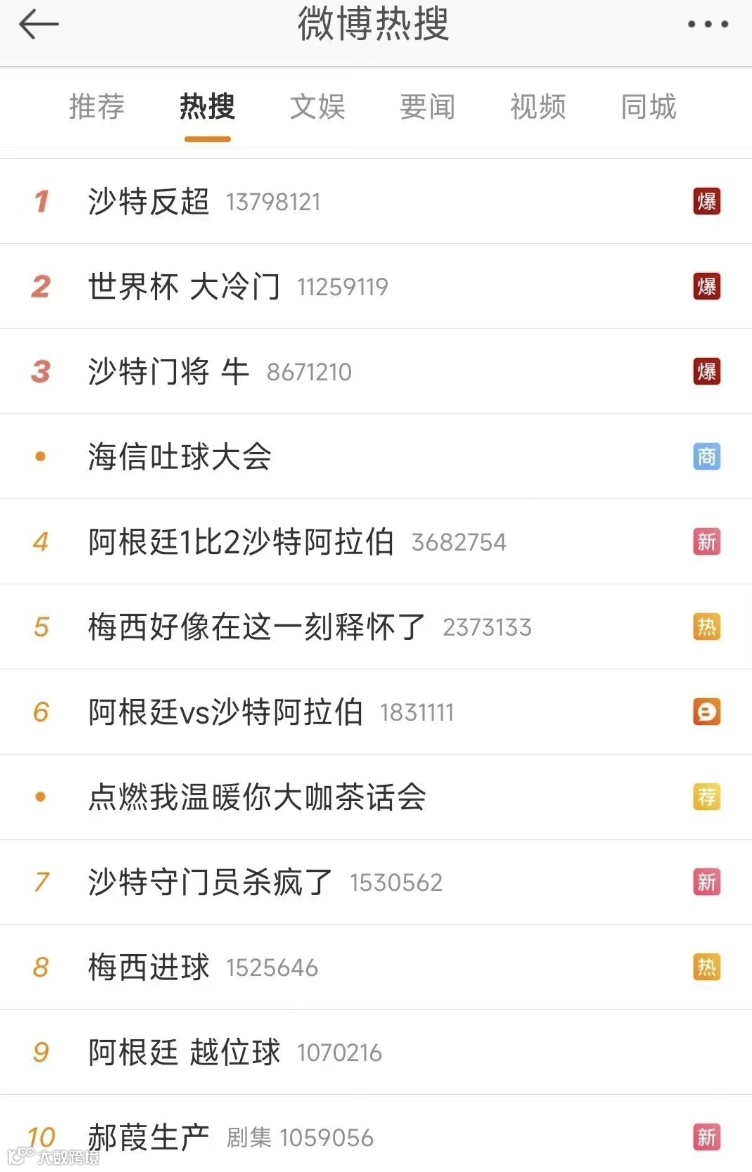Open the trend 梅西进球
Image resolution: width=752 pixels, height=1172 pixels.
376,968
